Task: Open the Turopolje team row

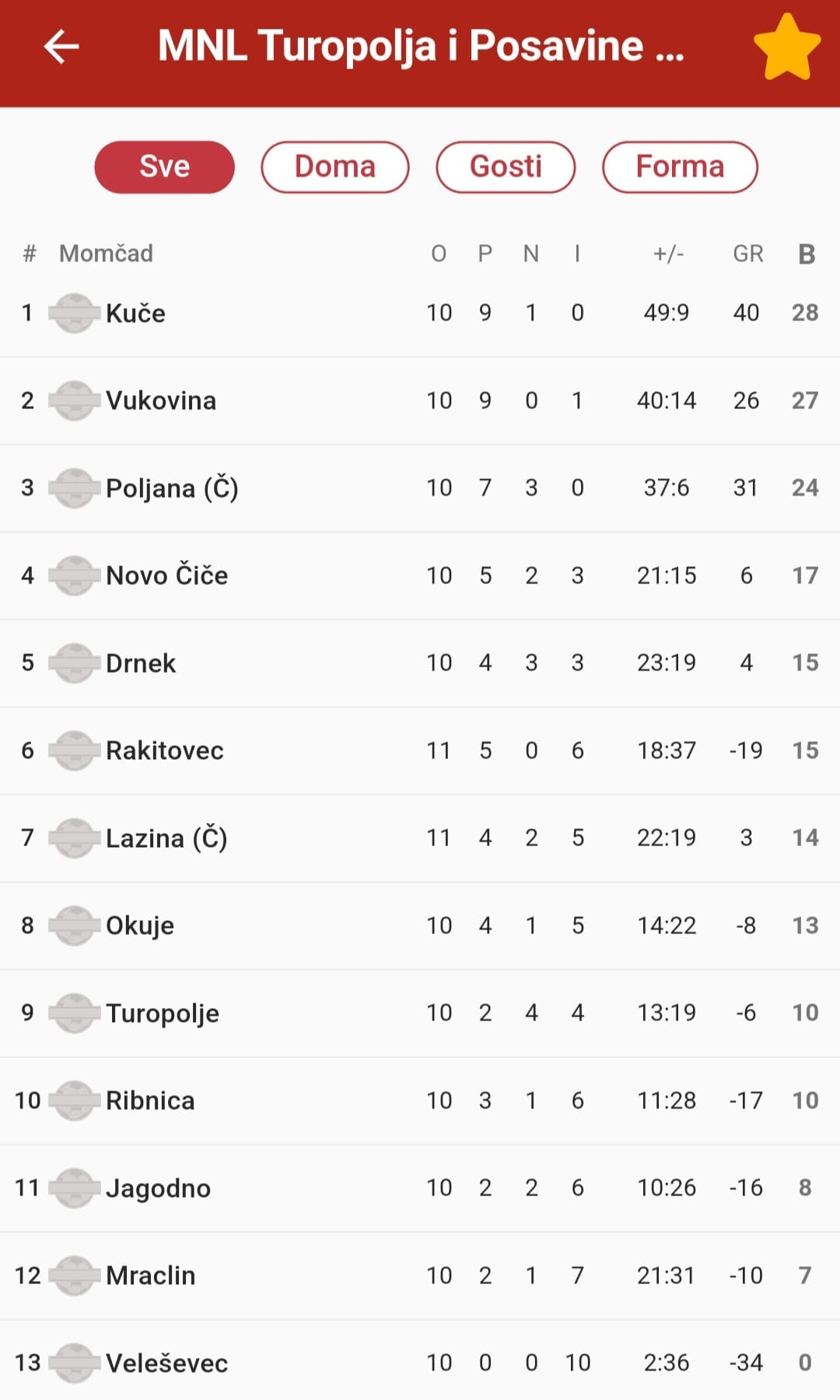Action: click(x=420, y=1013)
